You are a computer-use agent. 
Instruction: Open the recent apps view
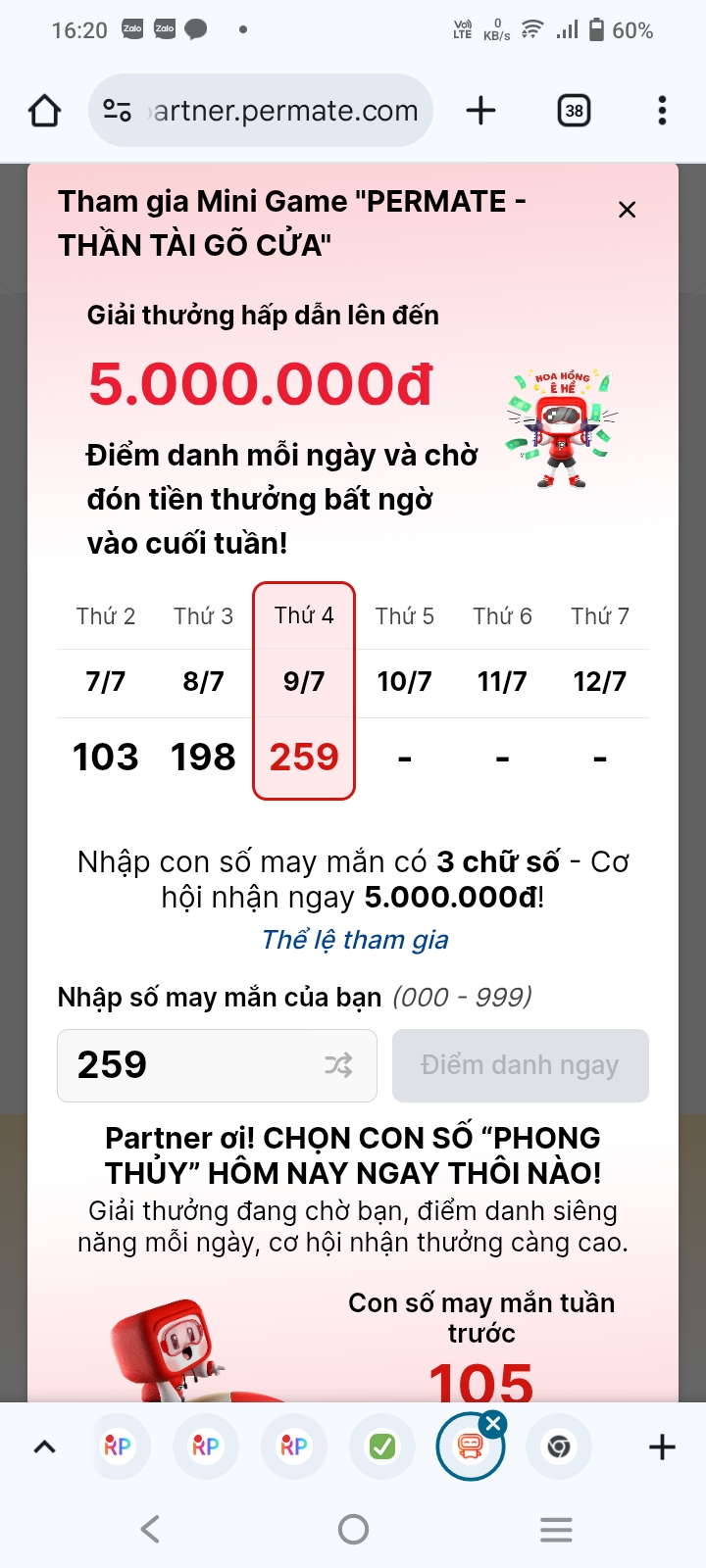tap(556, 1529)
